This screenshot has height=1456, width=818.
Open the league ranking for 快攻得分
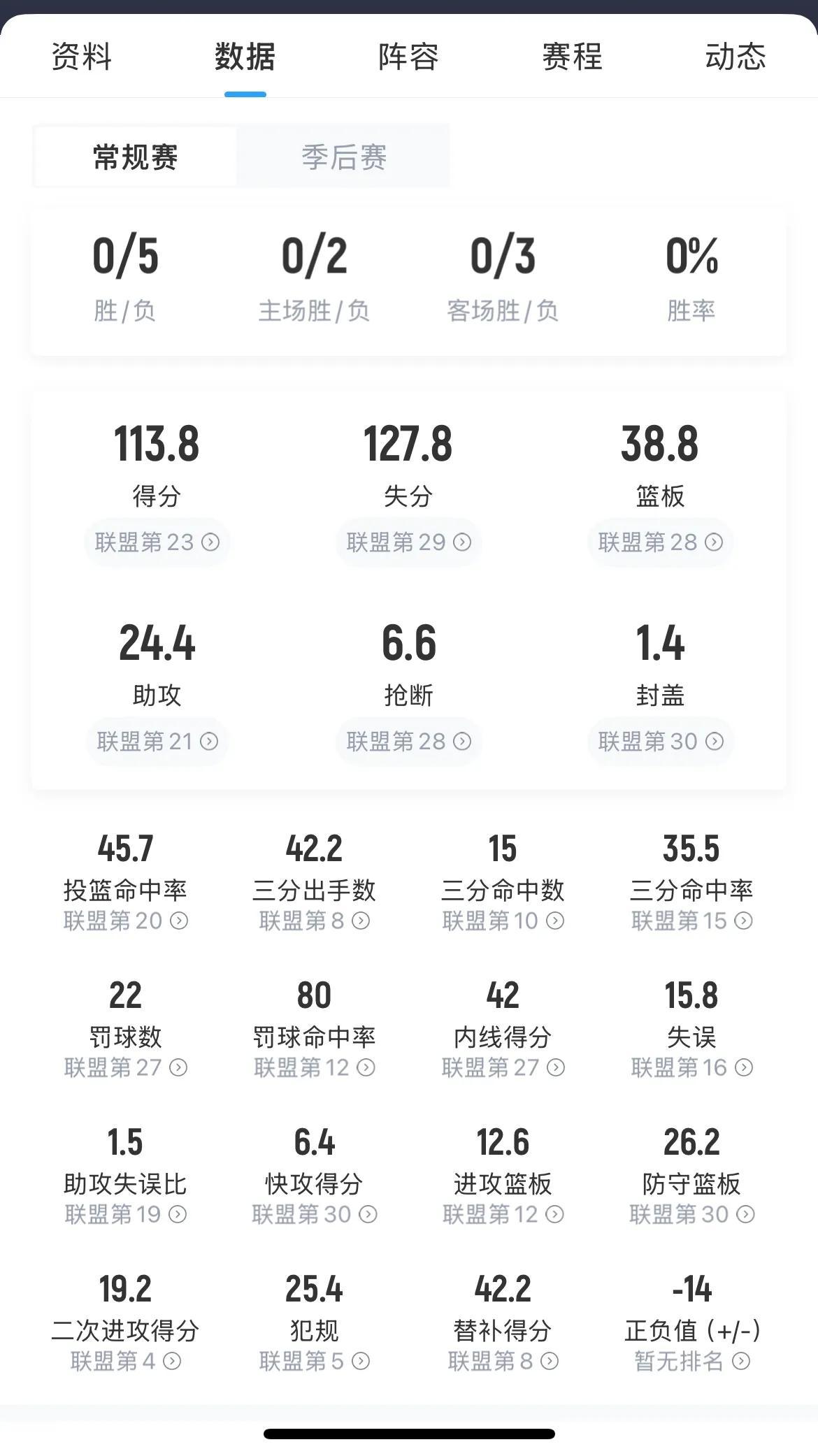[x=314, y=1214]
